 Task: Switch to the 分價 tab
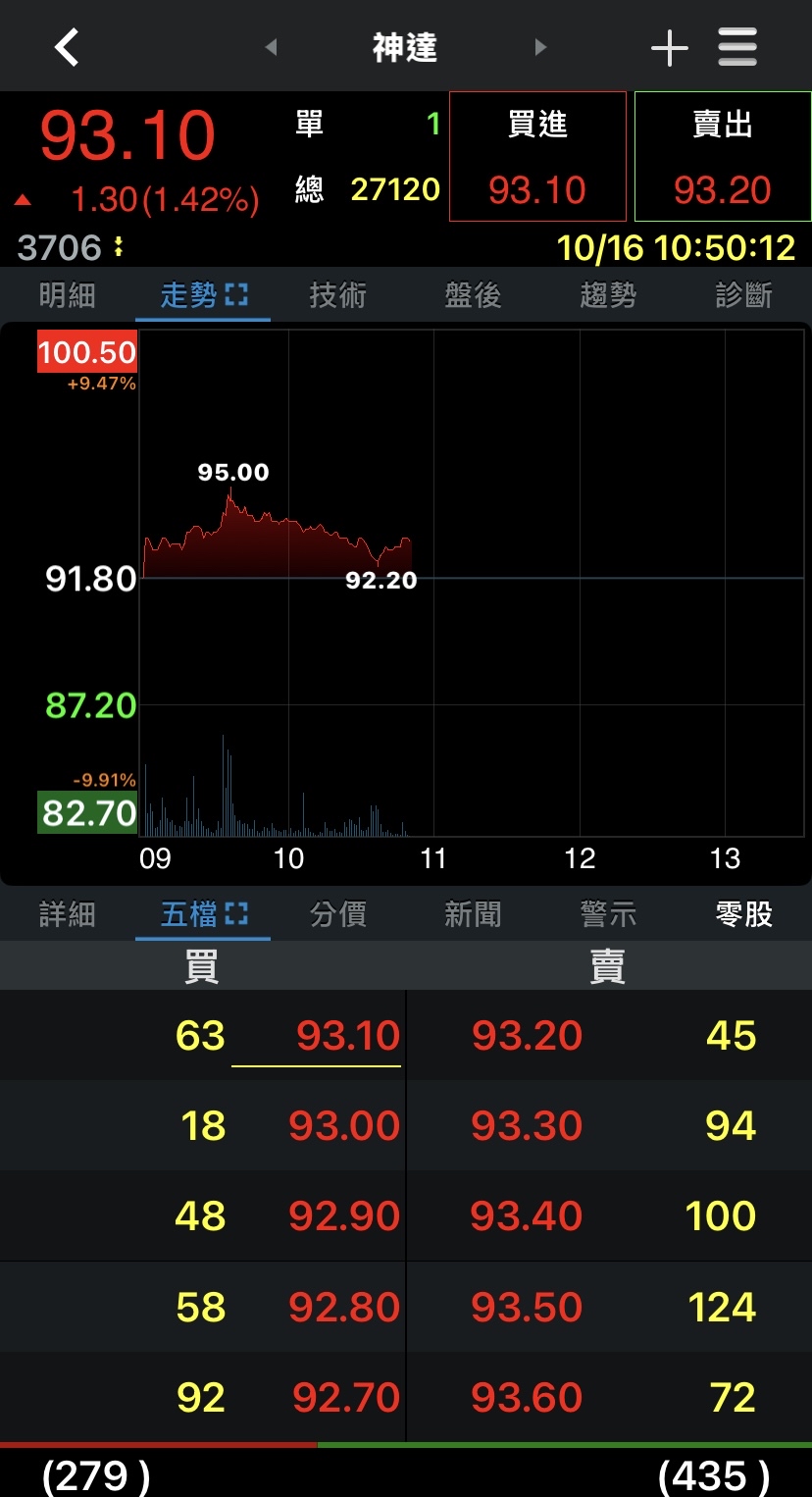pyautogui.click(x=337, y=915)
